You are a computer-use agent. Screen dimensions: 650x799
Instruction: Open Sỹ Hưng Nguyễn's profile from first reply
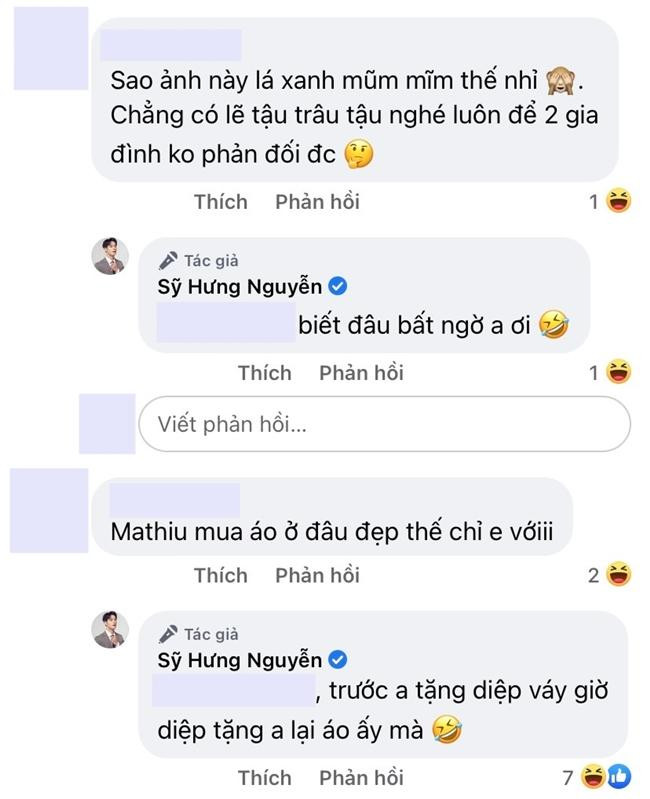[x=240, y=287]
